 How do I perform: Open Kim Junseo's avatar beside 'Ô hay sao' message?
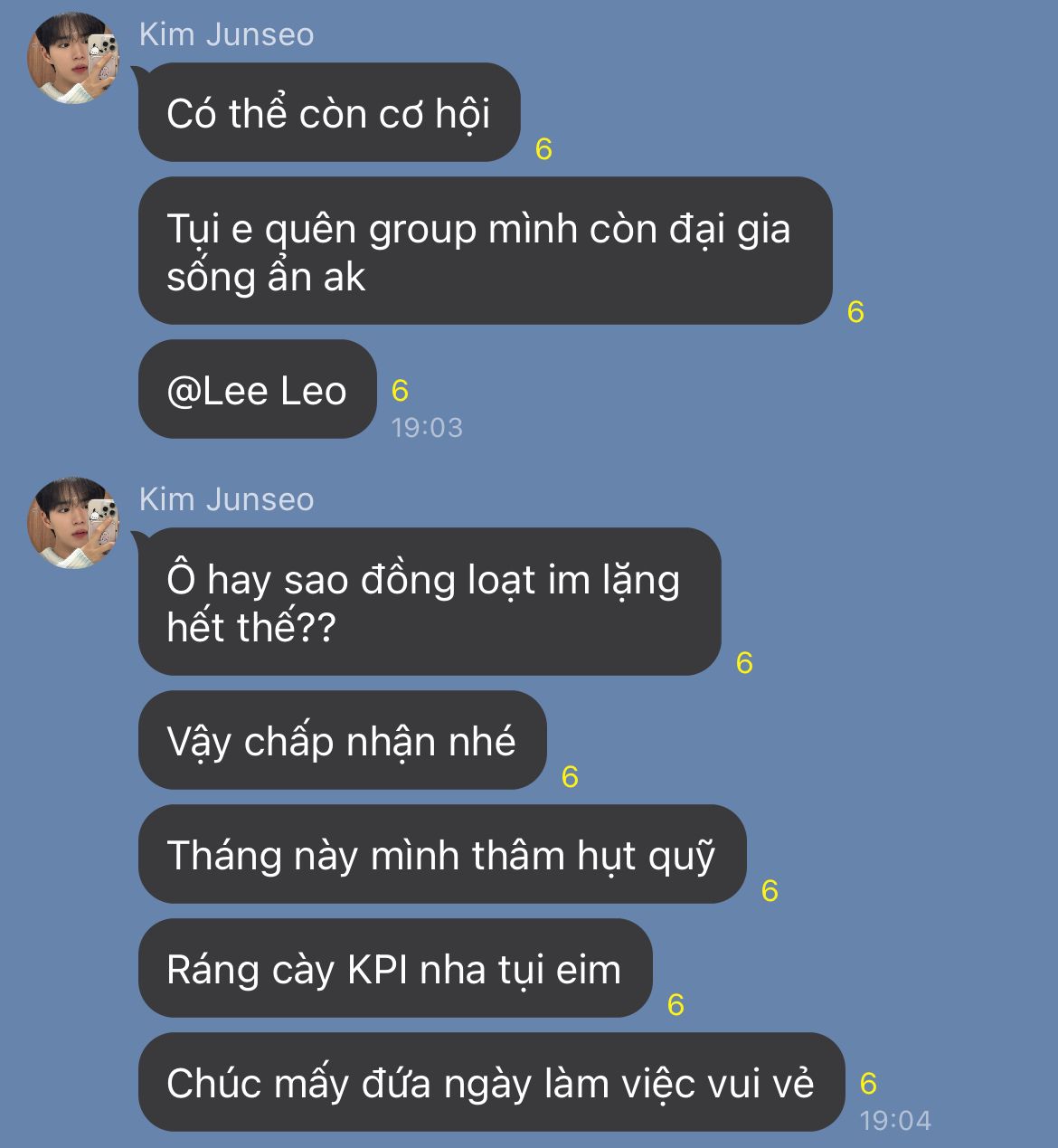click(x=74, y=523)
